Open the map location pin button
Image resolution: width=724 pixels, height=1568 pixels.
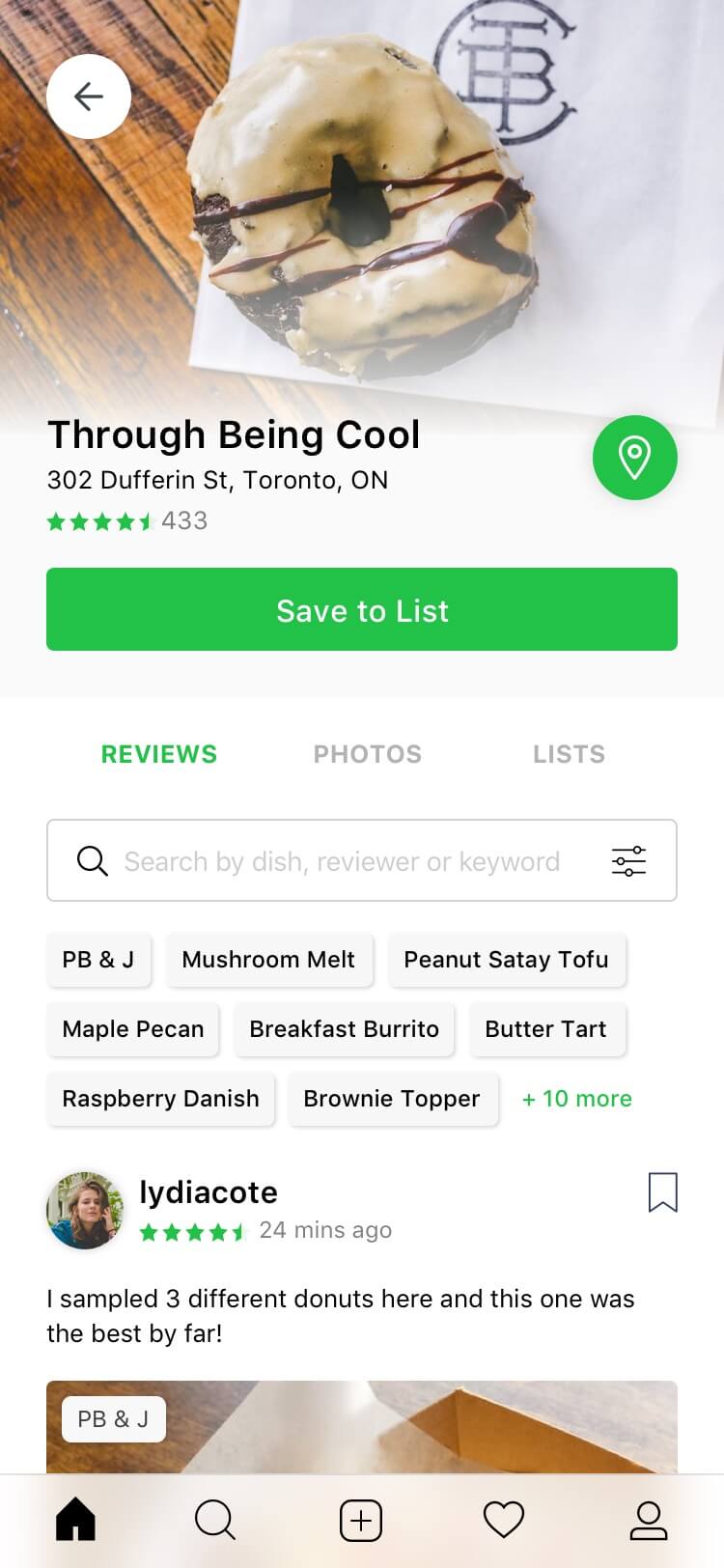pyautogui.click(x=634, y=458)
